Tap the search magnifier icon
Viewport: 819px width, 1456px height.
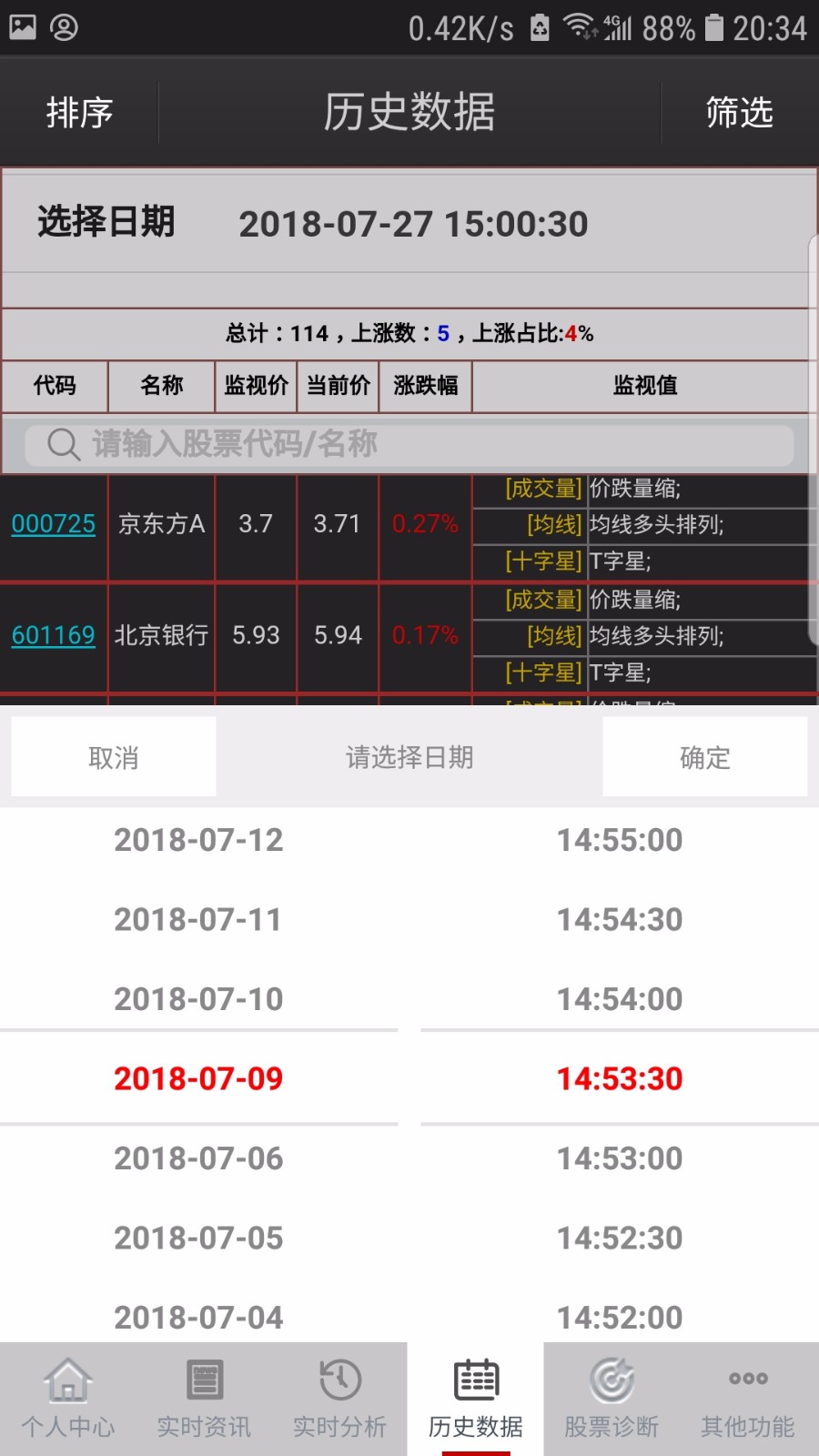(61, 445)
